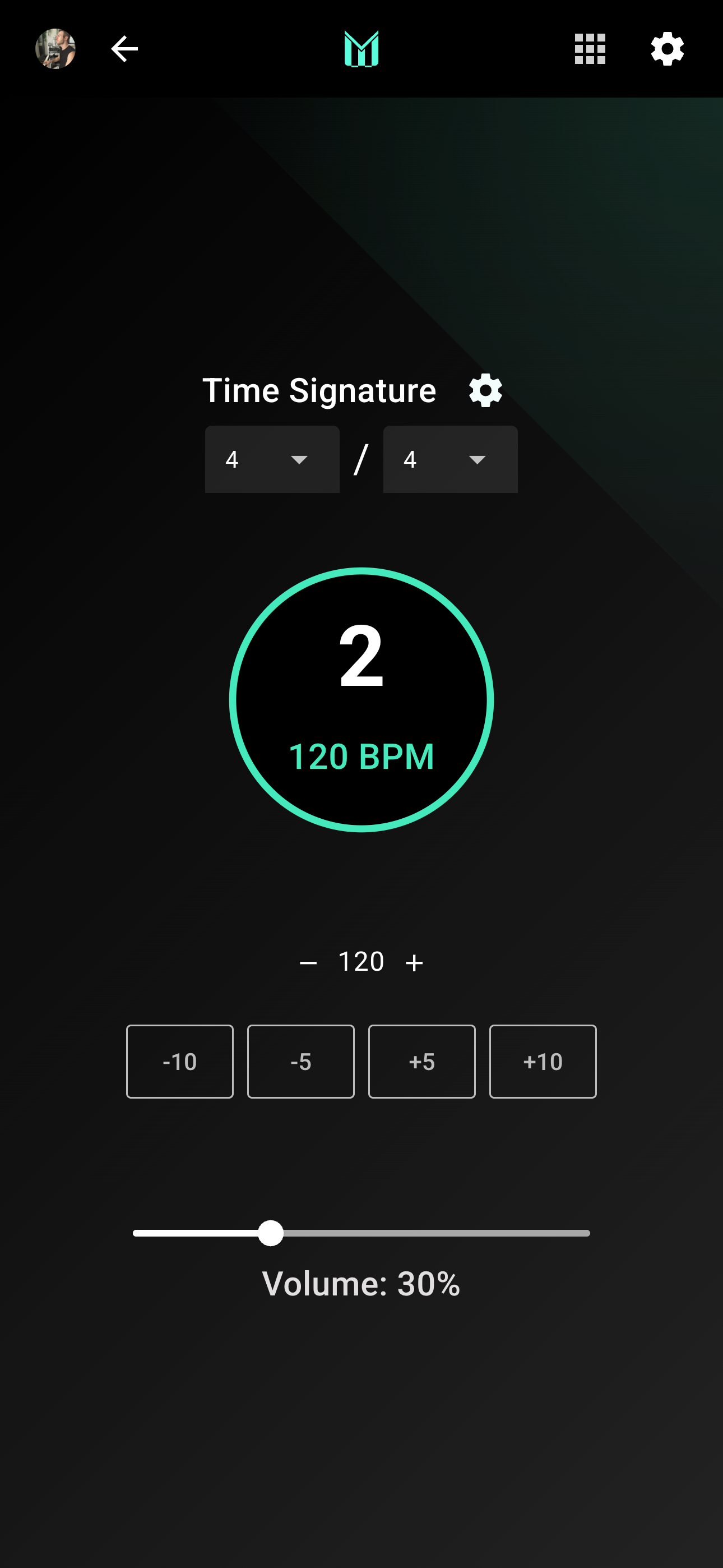The height and width of the screenshot is (1568, 723).
Task: Open the profile avatar picture
Action: 56,49
